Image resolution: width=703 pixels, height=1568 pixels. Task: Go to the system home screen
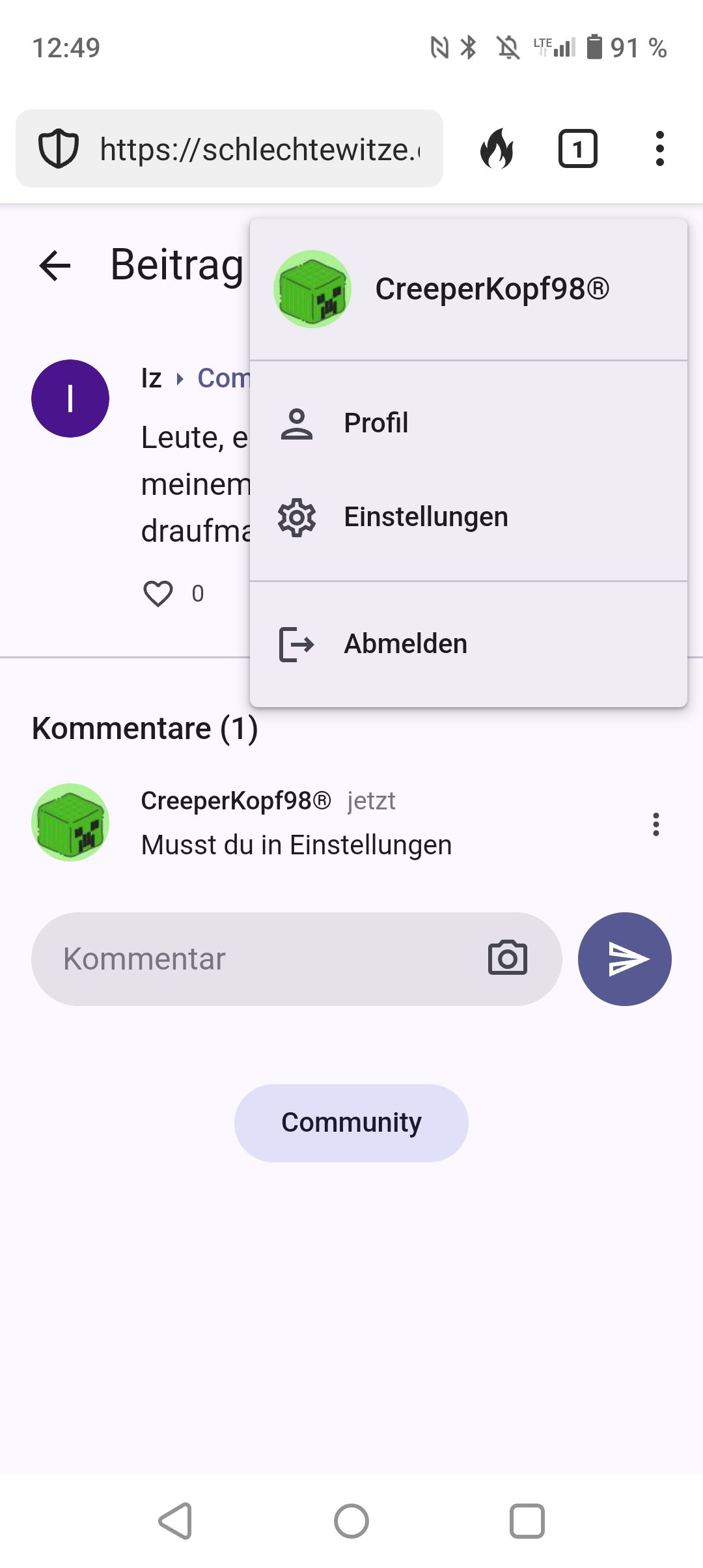coord(351,1521)
